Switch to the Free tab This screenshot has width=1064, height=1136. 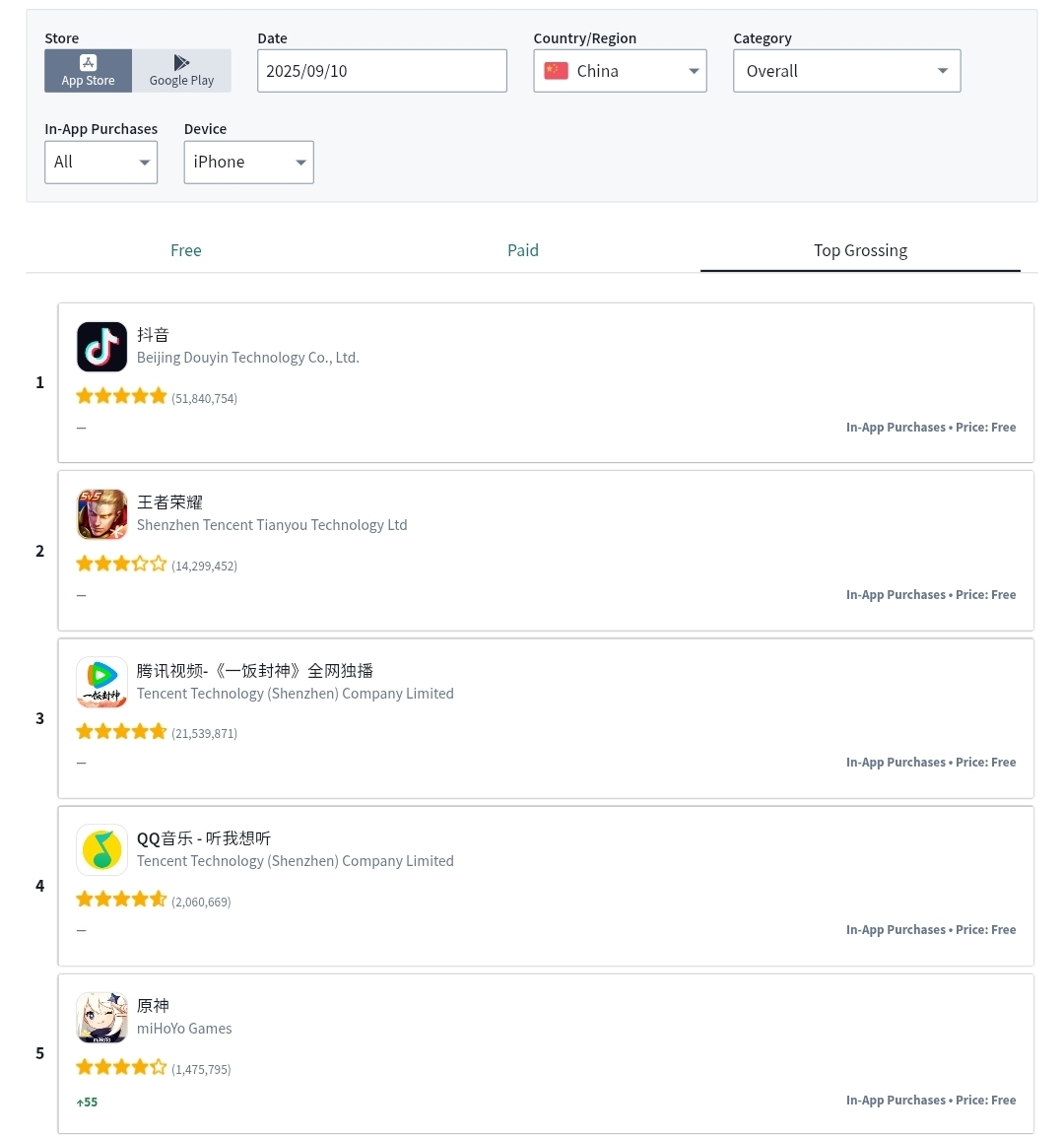[x=186, y=250]
